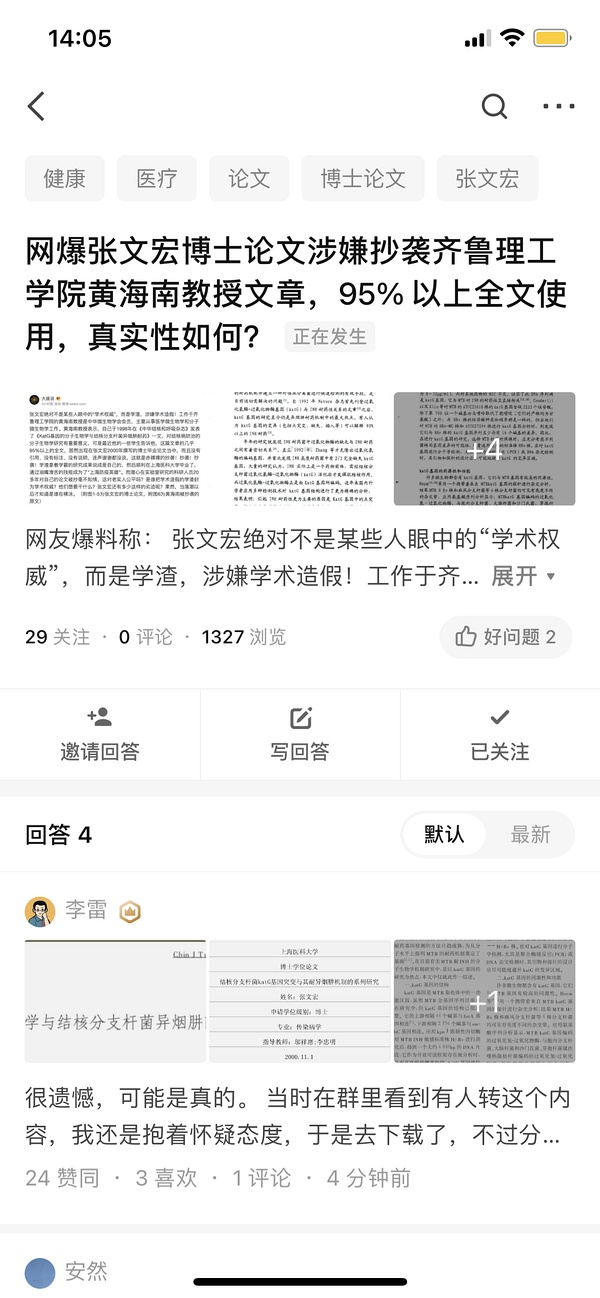
Task: Open 李雷's profile
Action: click(x=85, y=911)
